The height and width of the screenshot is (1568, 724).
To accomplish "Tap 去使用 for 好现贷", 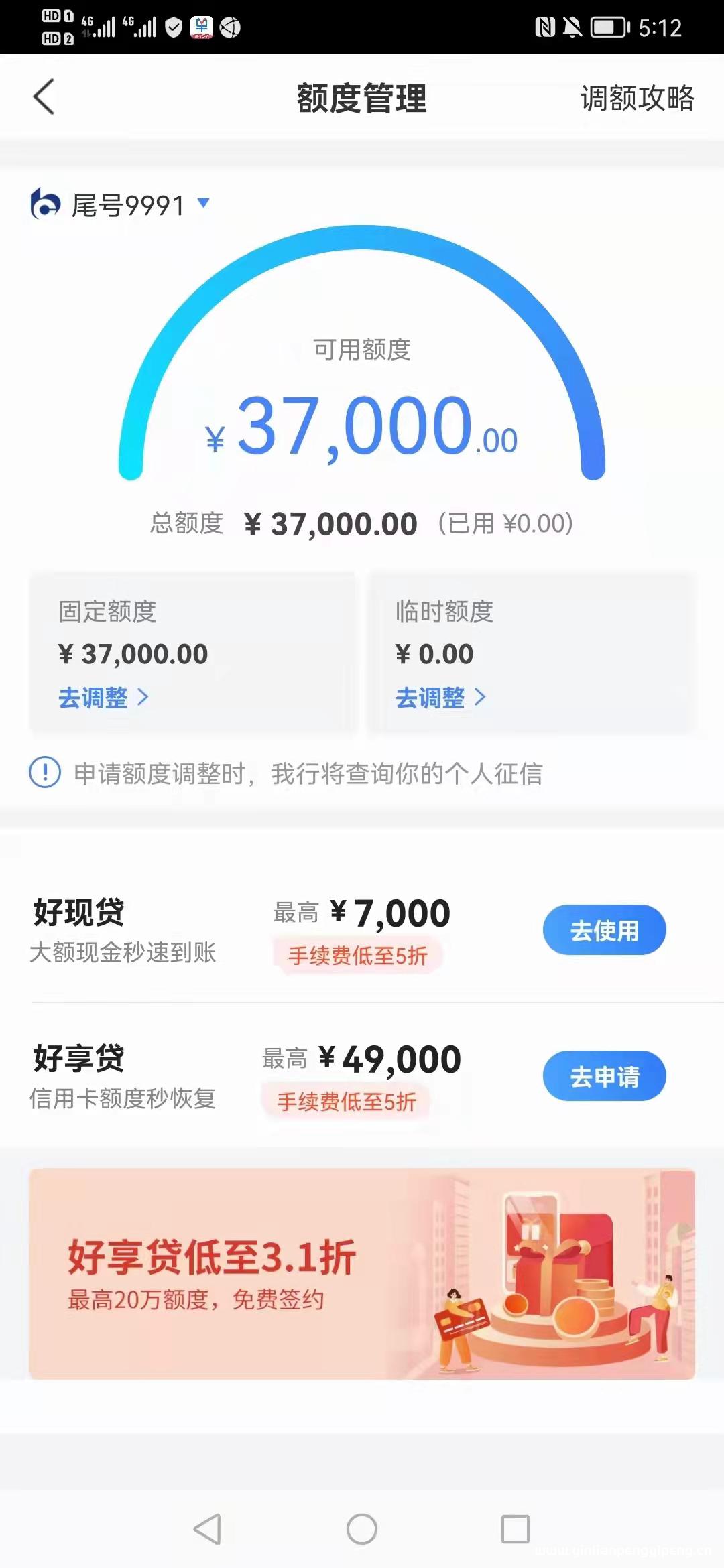I will (604, 930).
